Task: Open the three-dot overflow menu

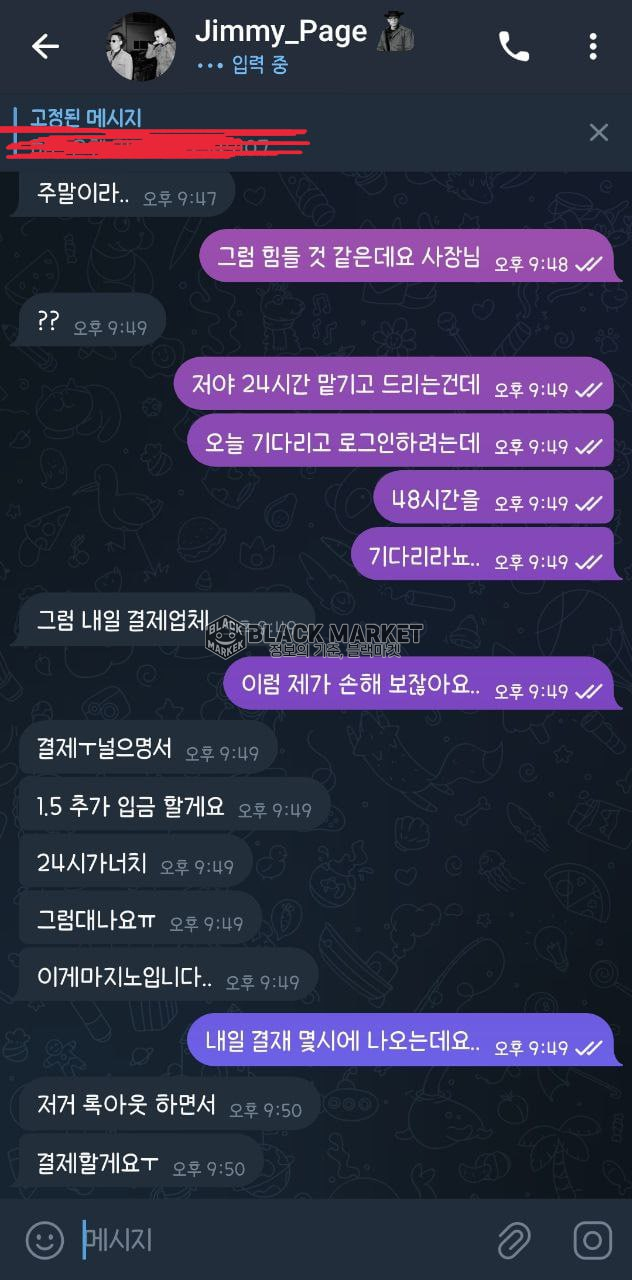Action: [x=593, y=46]
